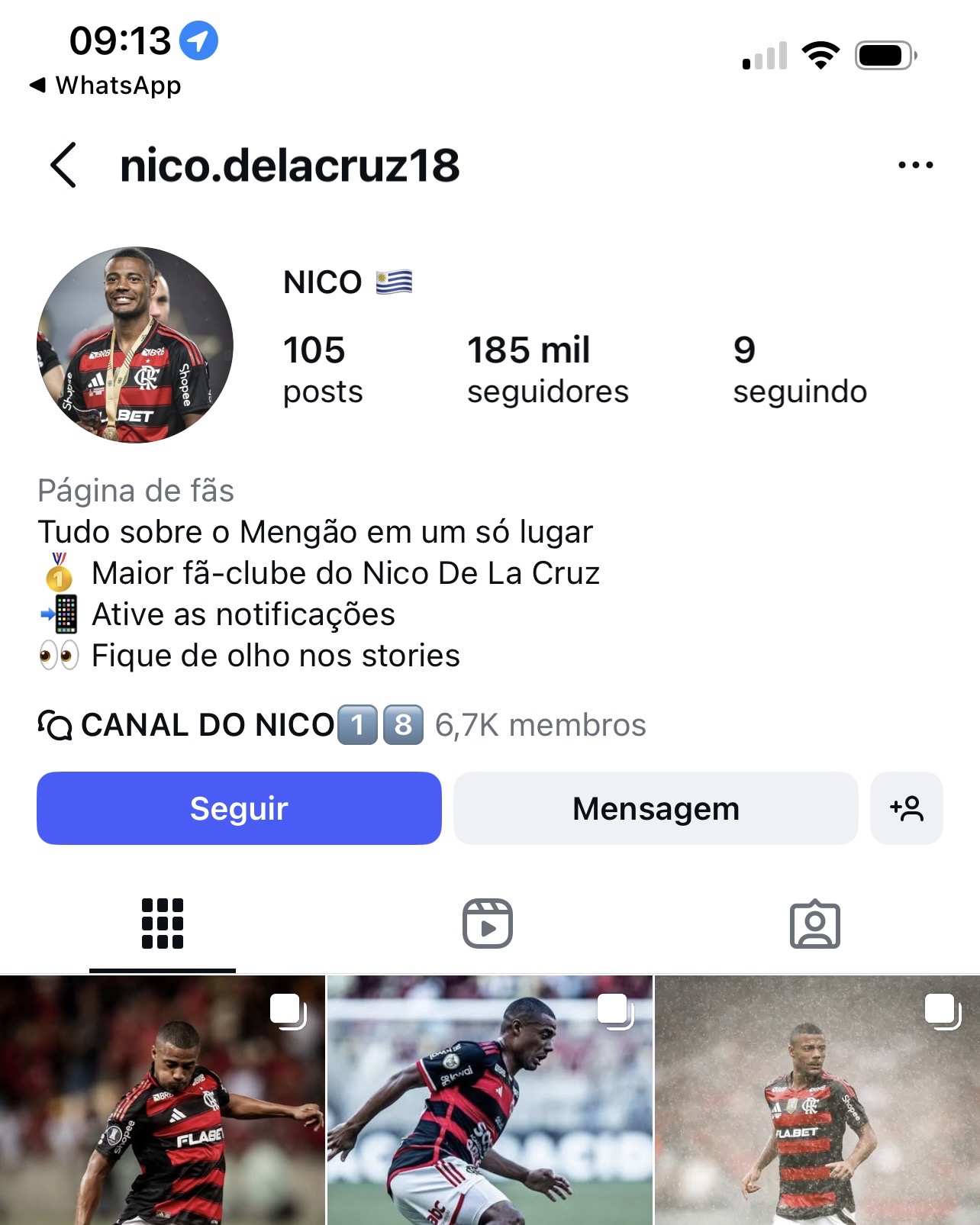980x1225 pixels.
Task: Open the three-dot options menu
Action: [x=915, y=165]
